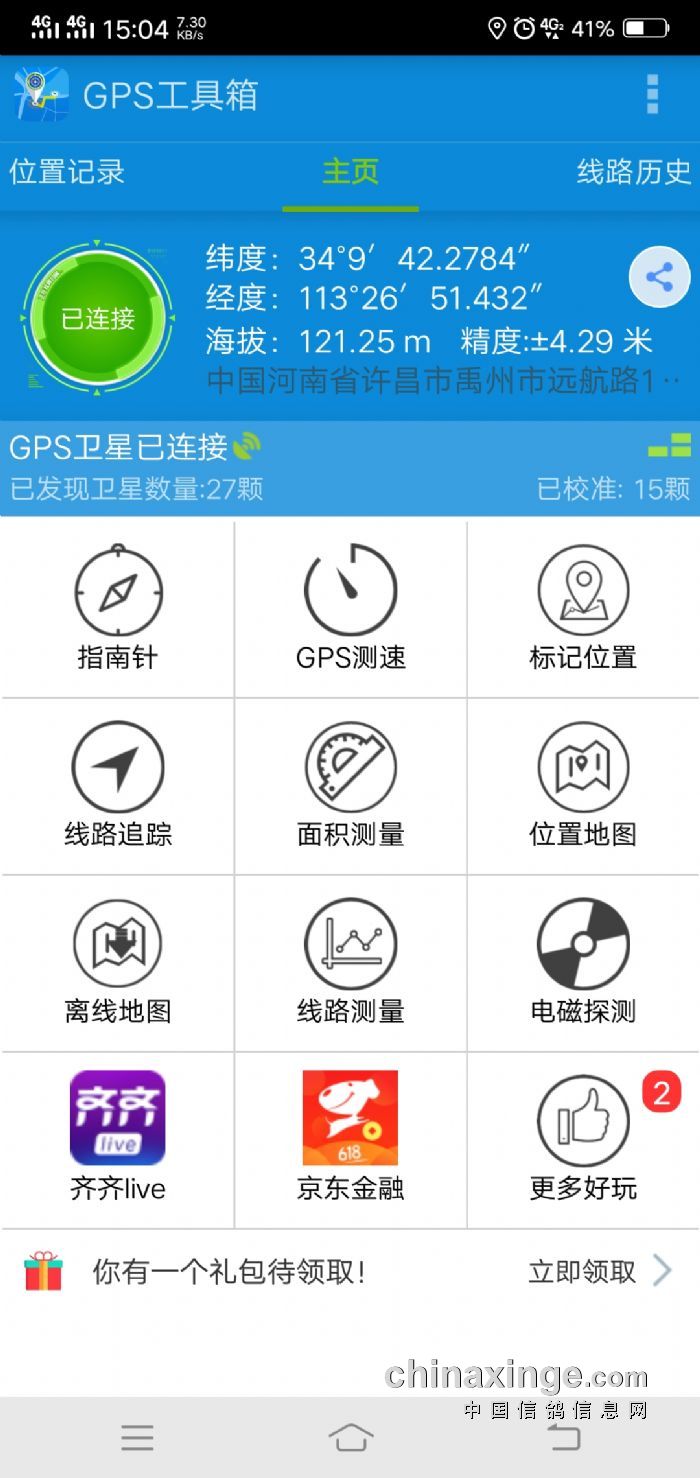
Task: Open the 线路测量 route measurement tool
Action: coord(351,963)
